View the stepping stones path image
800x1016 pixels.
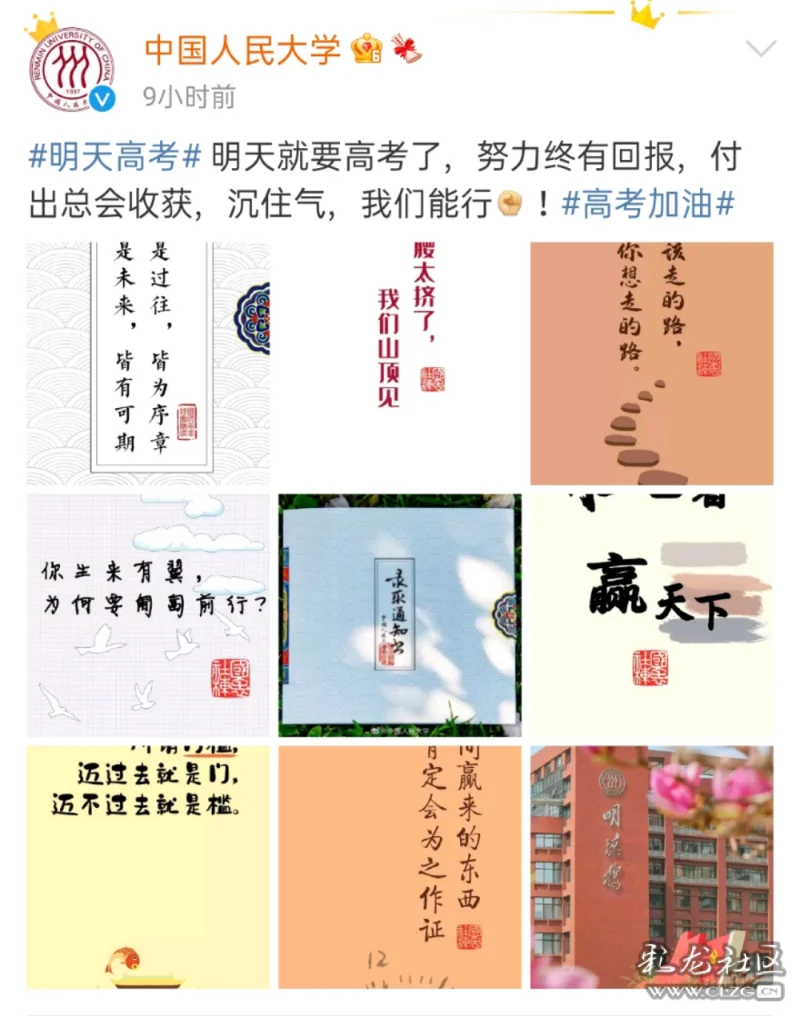click(651, 363)
